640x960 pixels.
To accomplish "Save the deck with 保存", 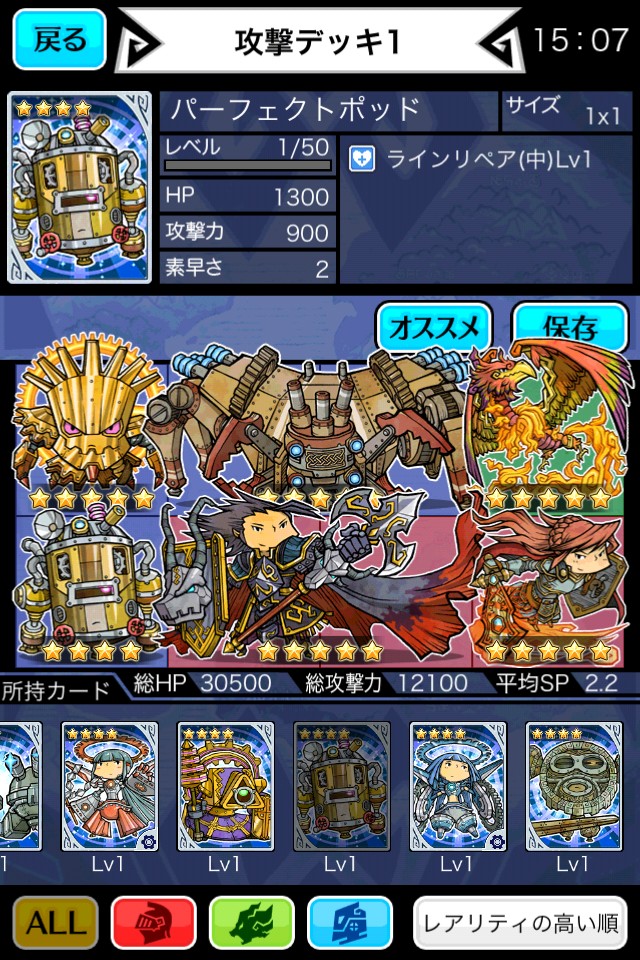I will click(x=570, y=327).
